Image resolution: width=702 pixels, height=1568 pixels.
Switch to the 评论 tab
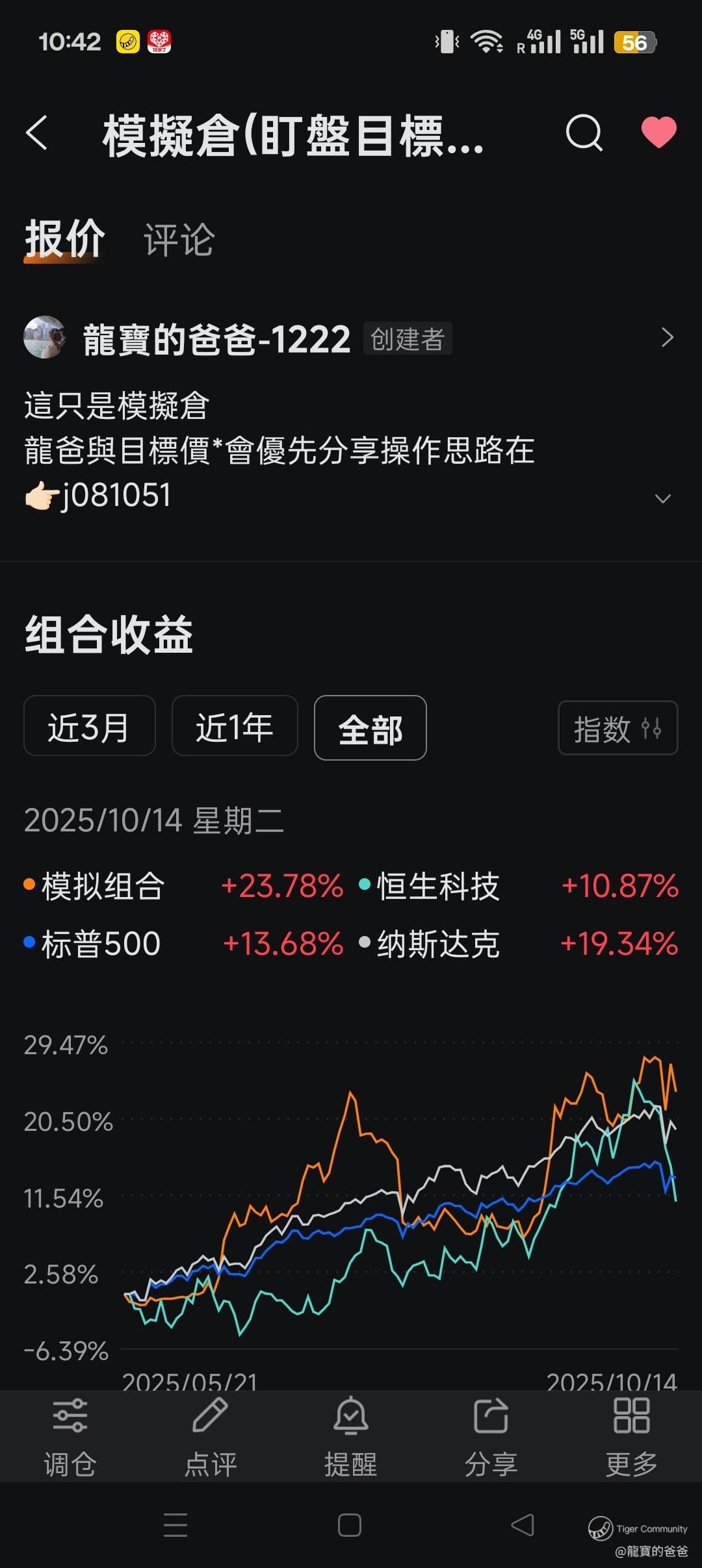pos(179,240)
